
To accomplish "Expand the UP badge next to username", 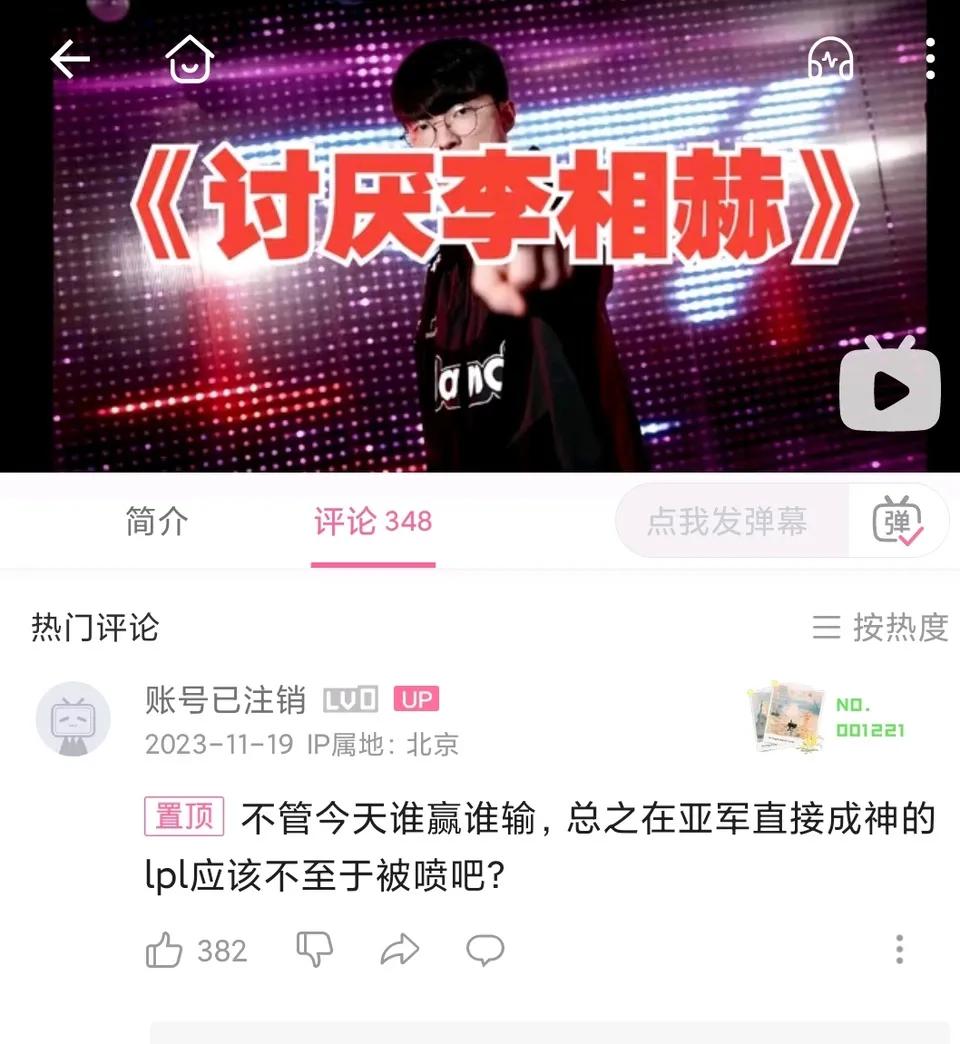I will [416, 699].
